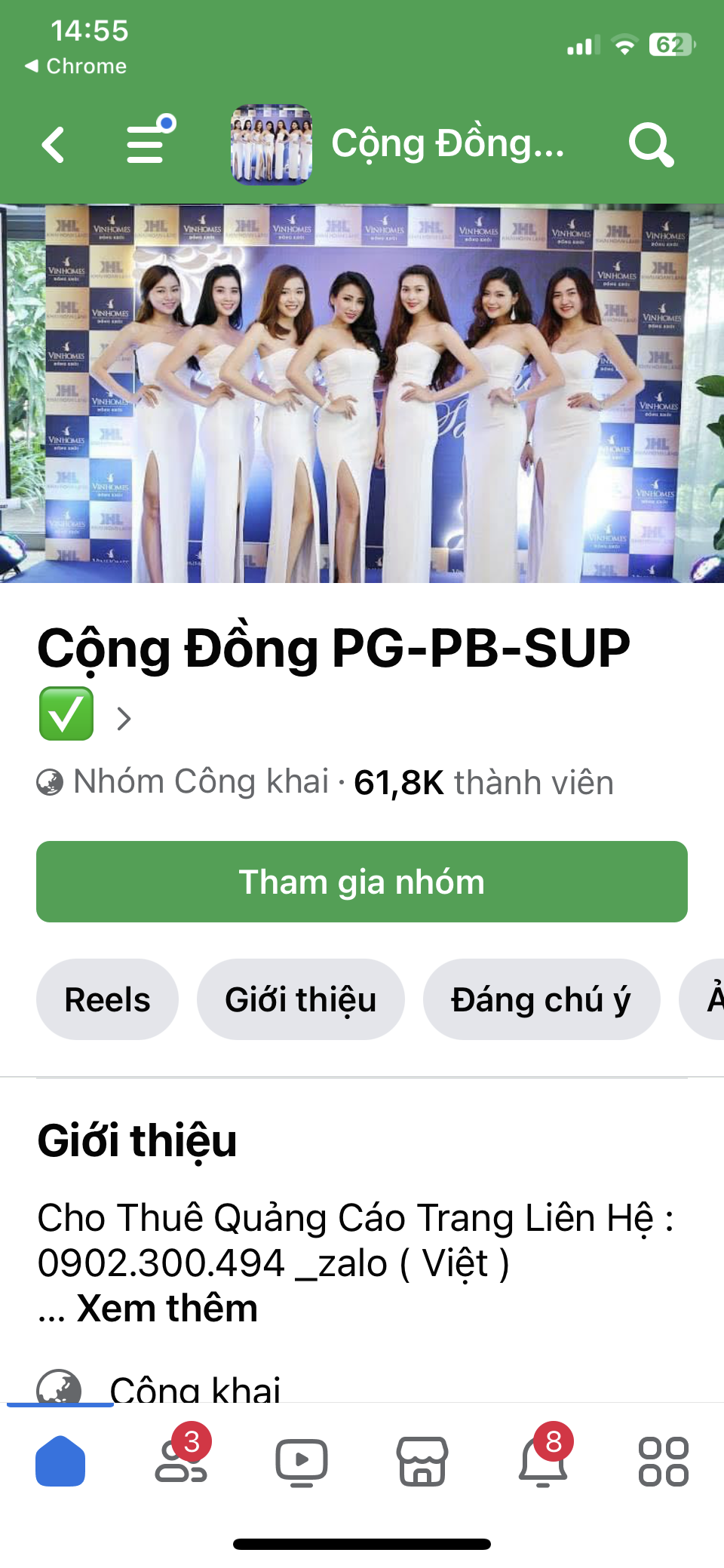
Task: Tap Tham gia nhóm to join
Action: (362, 882)
